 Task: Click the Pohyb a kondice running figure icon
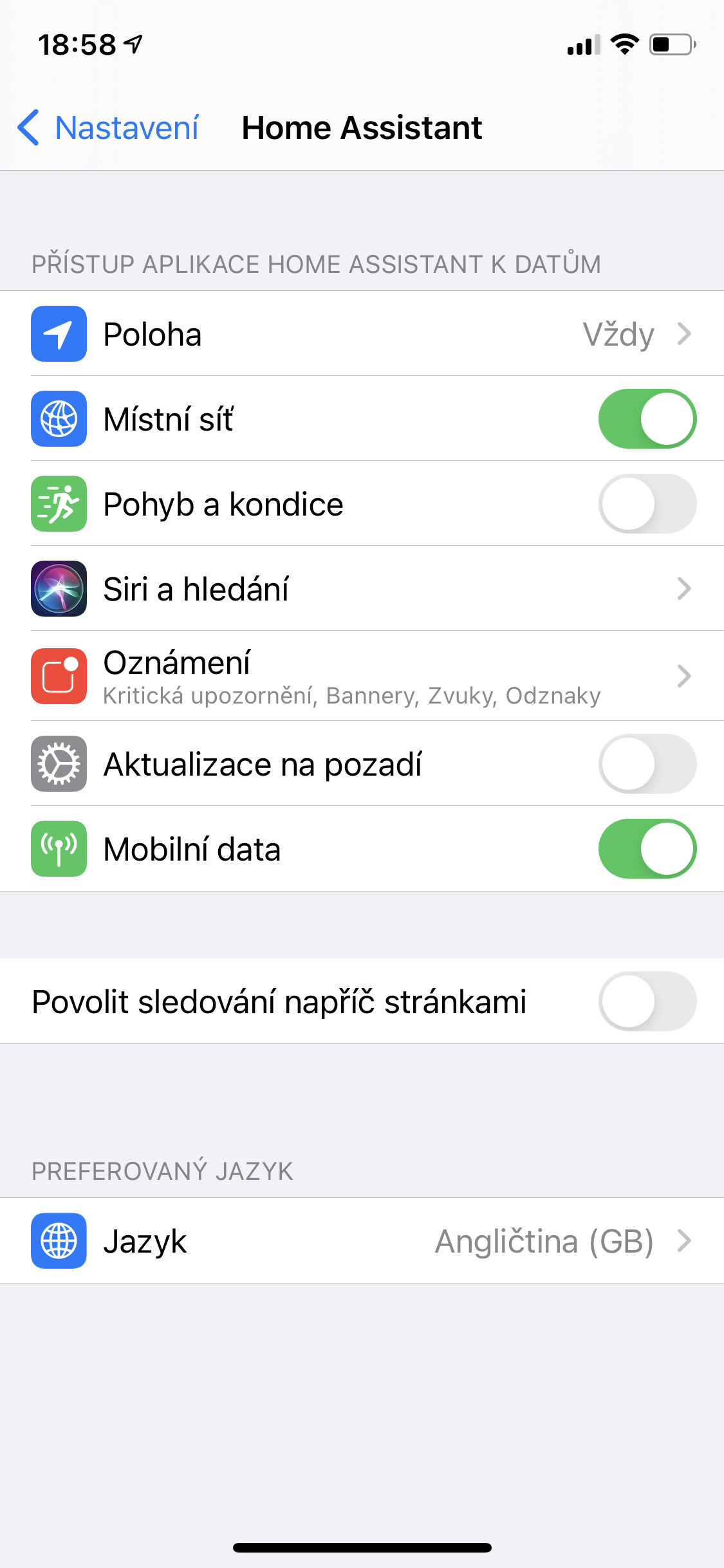pos(58,504)
